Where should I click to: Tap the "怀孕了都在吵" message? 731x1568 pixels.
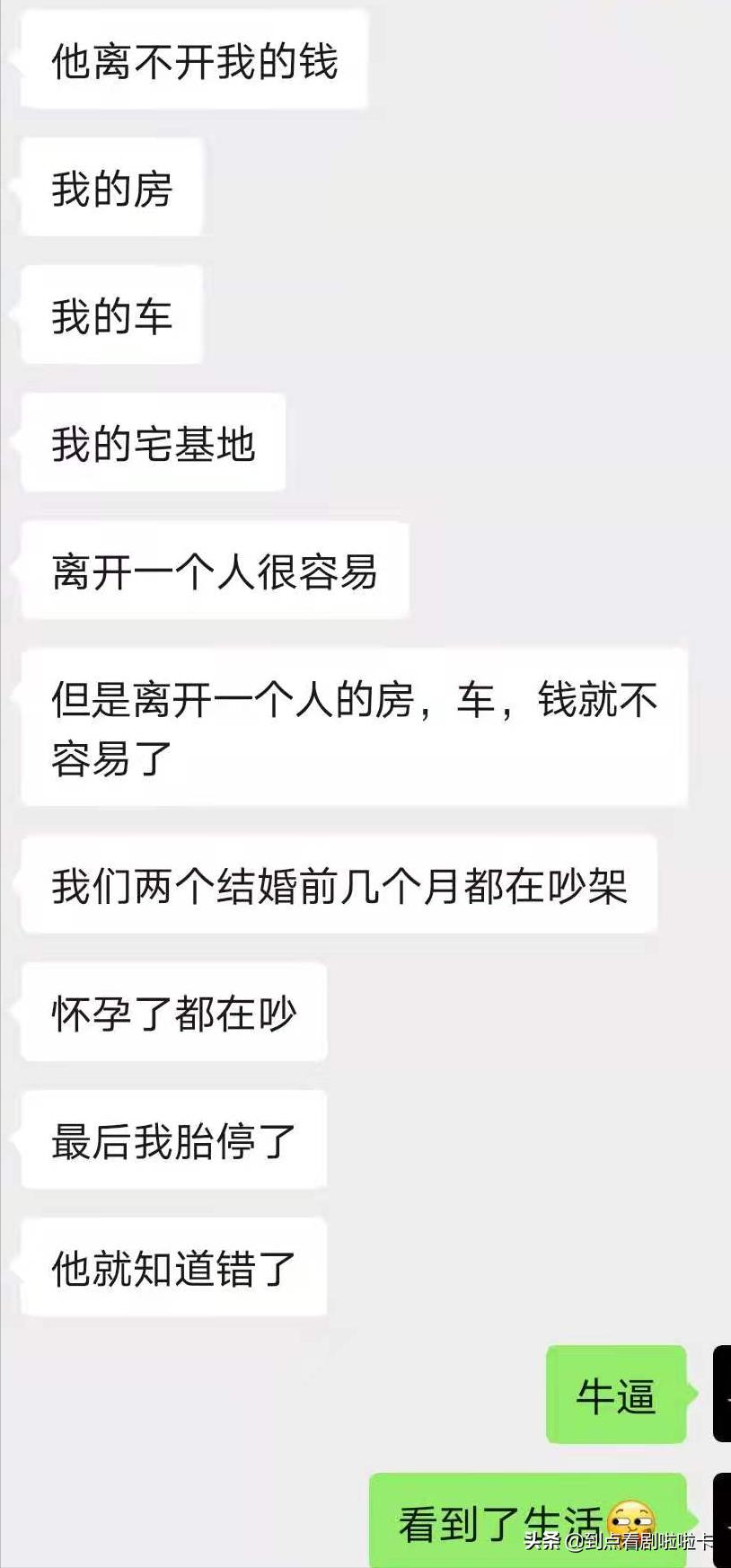173,1013
